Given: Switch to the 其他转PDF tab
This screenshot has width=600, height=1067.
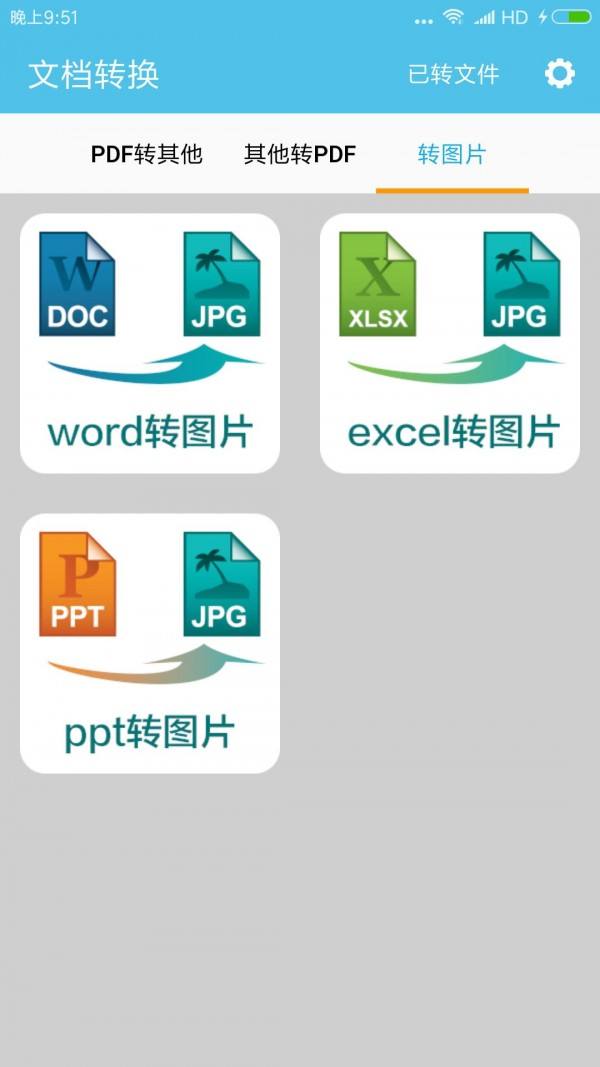Looking at the screenshot, I should tap(300, 154).
